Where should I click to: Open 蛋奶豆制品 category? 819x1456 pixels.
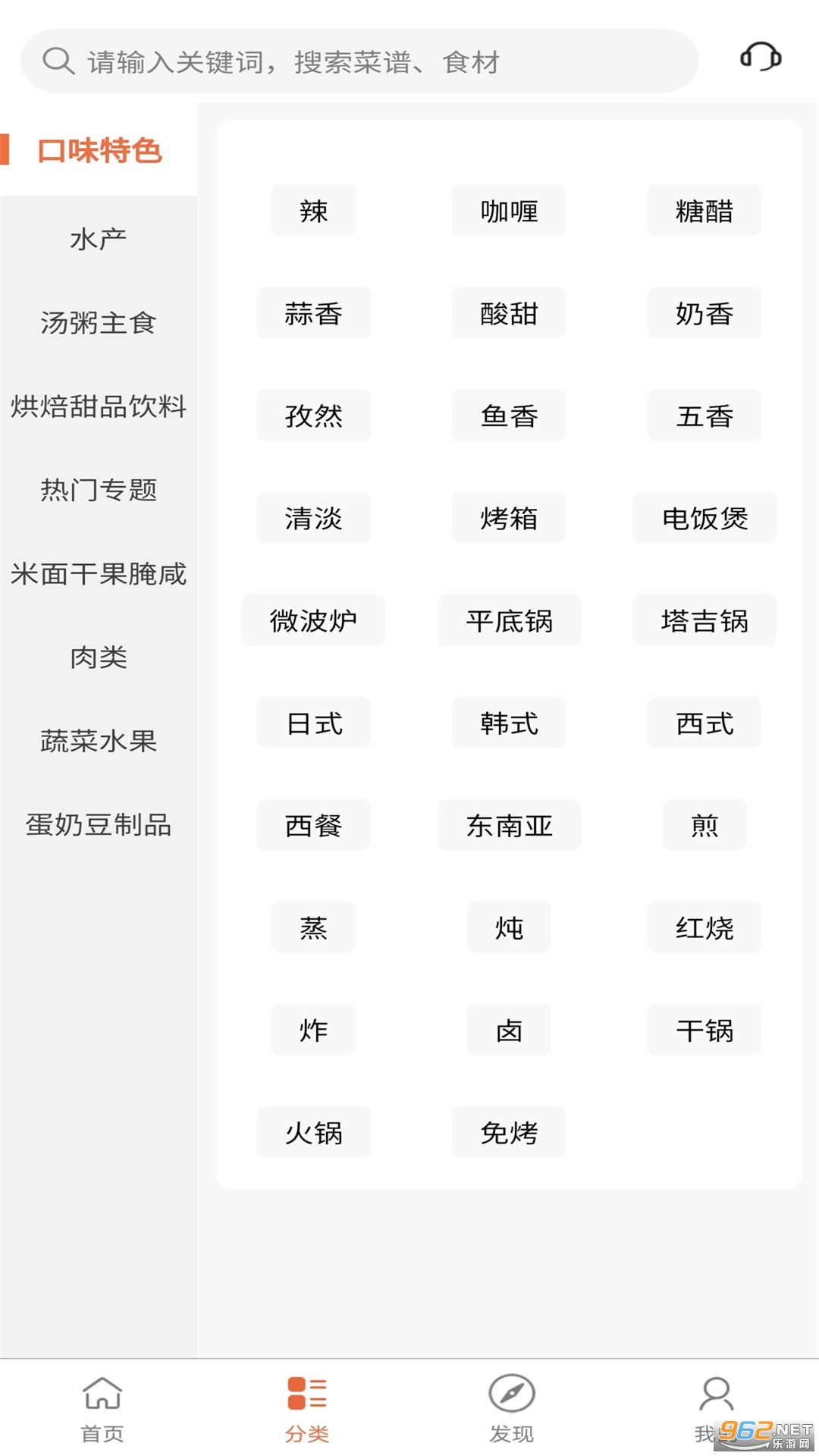pos(98,824)
